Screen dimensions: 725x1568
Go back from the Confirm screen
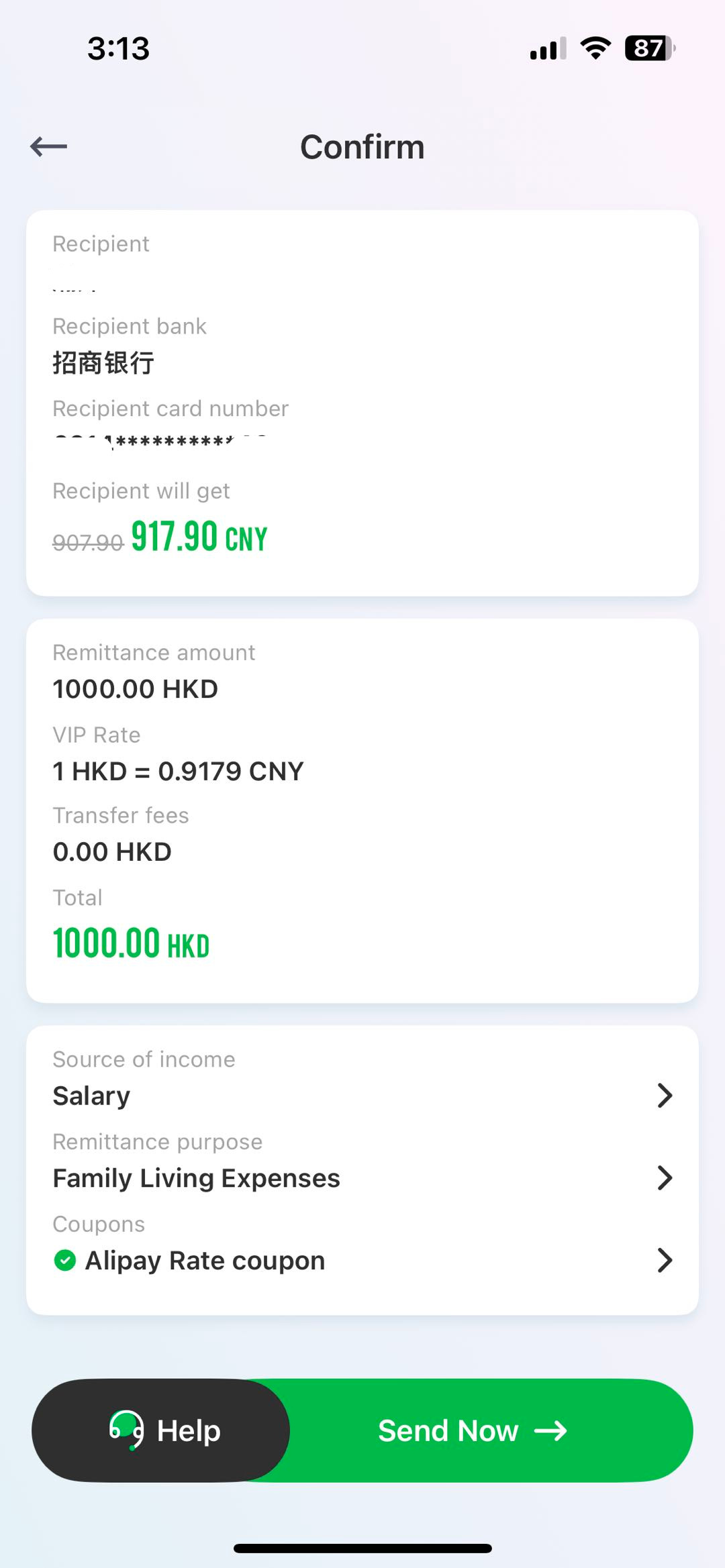[x=49, y=146]
